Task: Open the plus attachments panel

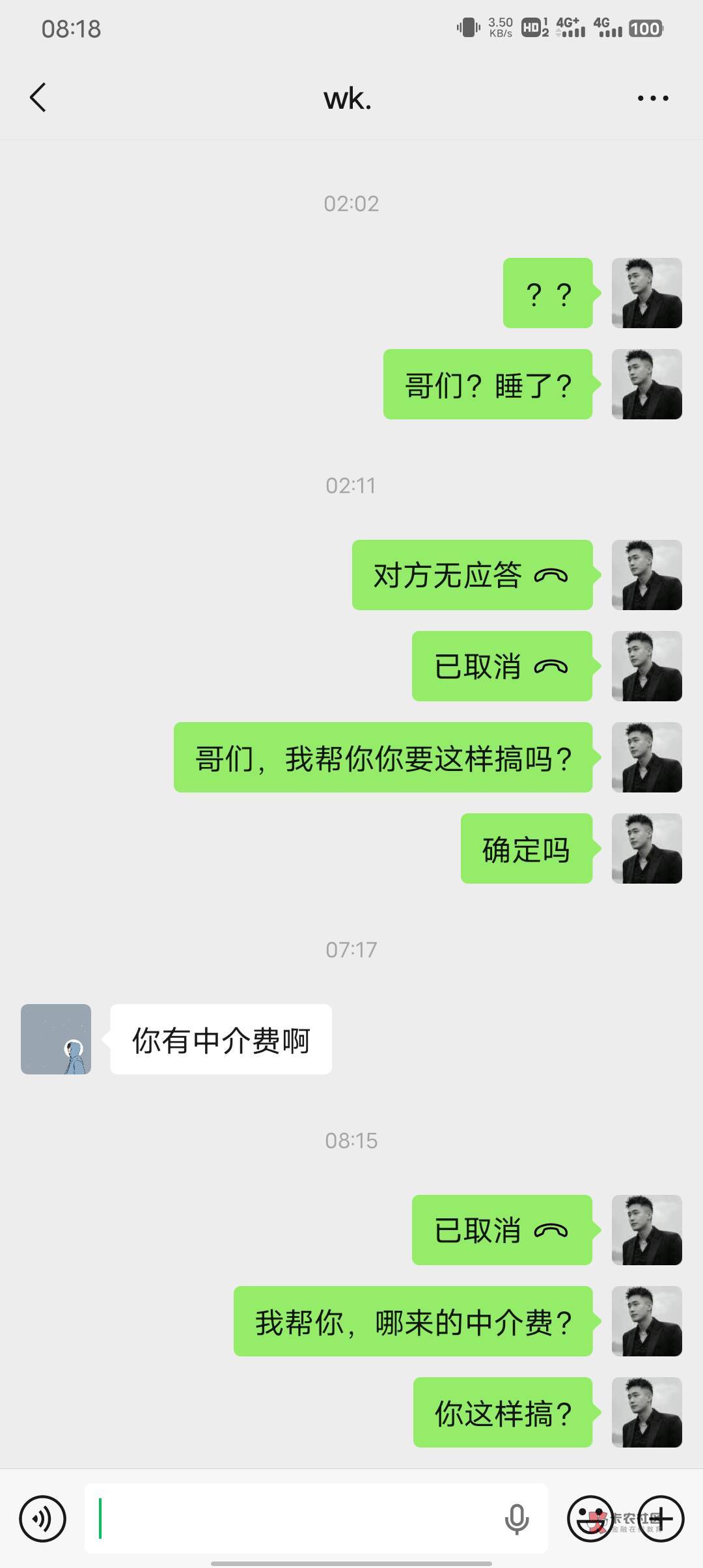Action: 661,1519
